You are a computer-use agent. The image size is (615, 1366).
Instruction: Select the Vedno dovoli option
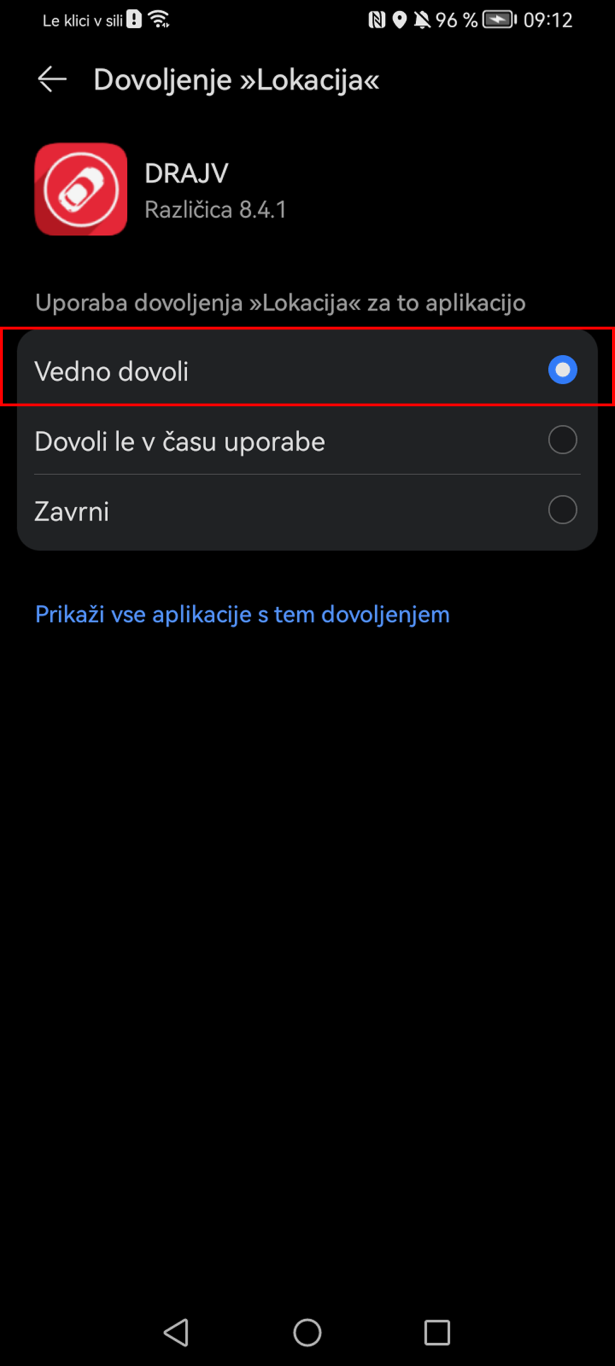pos(562,370)
